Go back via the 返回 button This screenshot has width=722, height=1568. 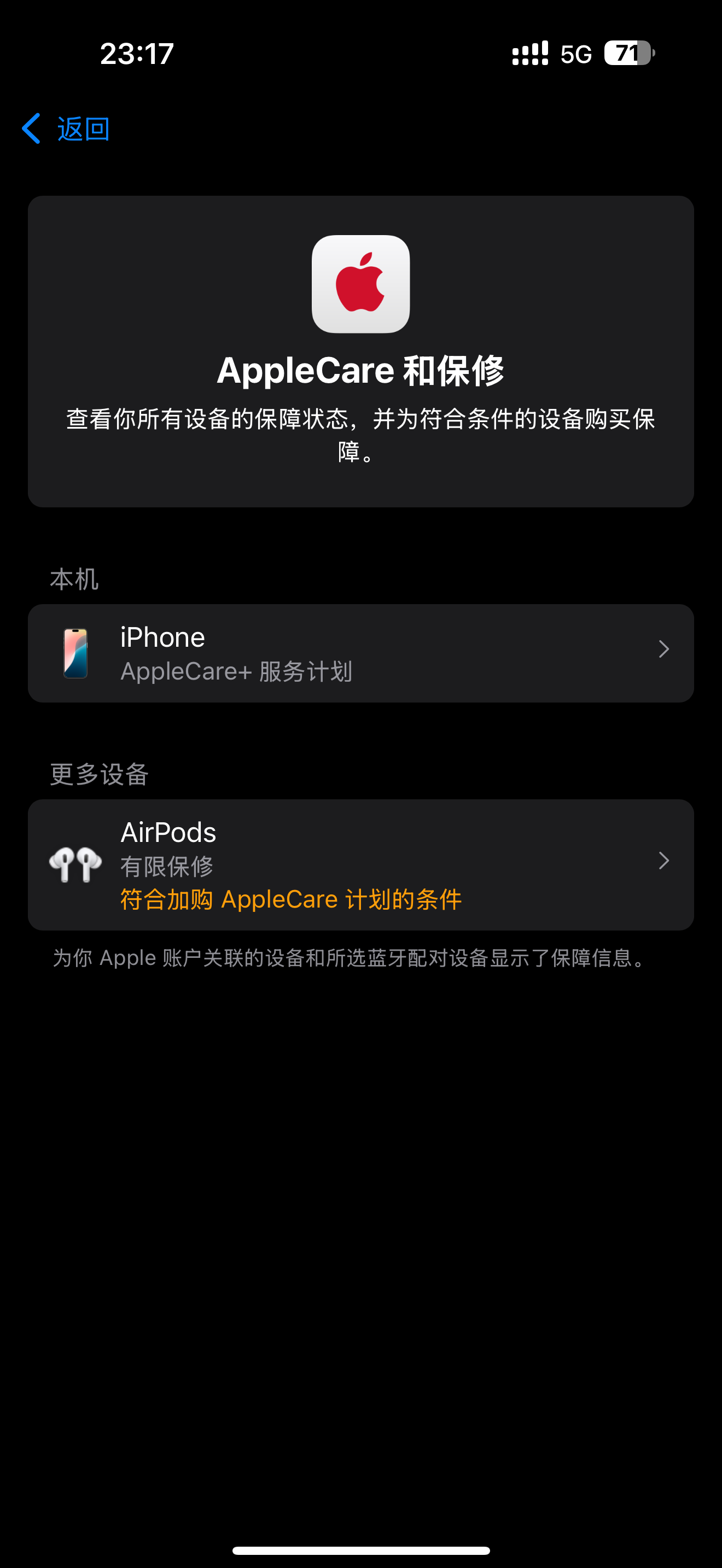(66, 129)
